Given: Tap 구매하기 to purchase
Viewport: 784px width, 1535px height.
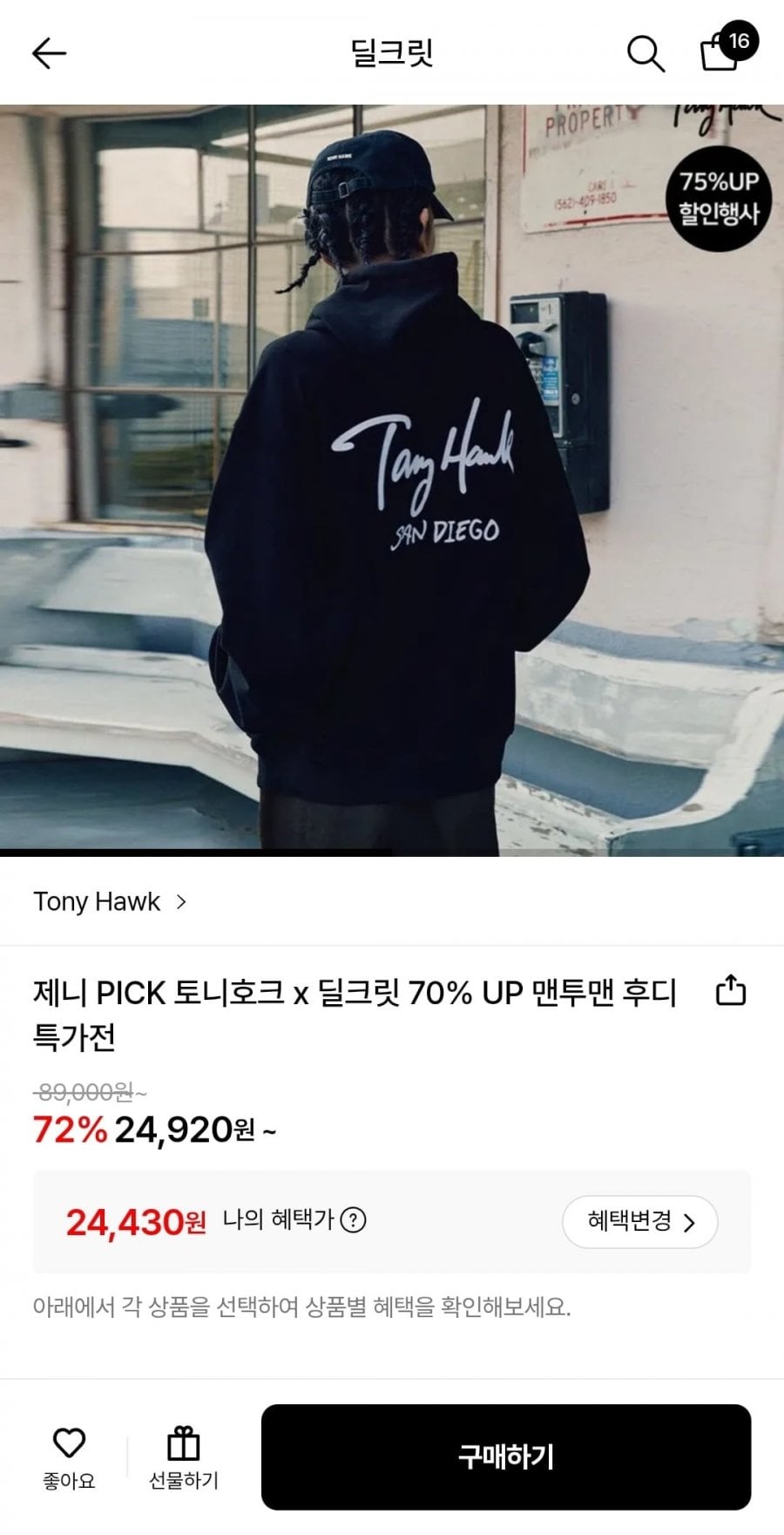Looking at the screenshot, I should coord(505,1457).
